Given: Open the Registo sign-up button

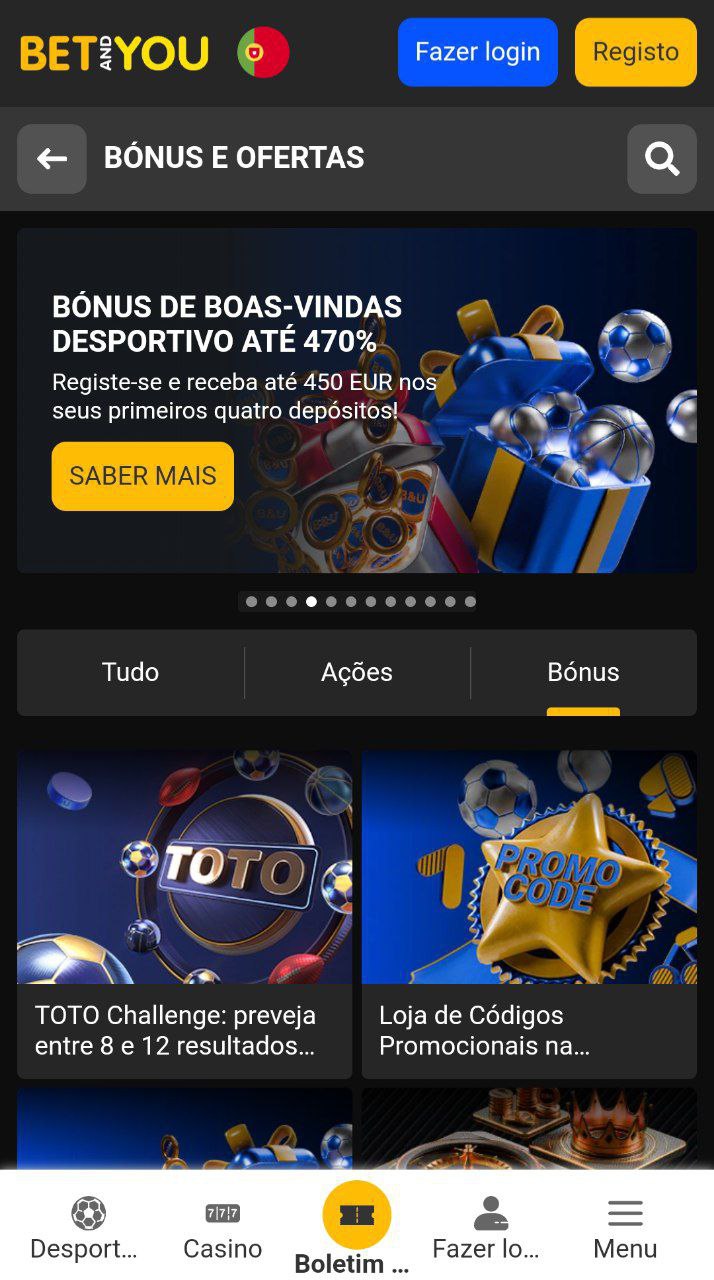Looking at the screenshot, I should (635, 52).
